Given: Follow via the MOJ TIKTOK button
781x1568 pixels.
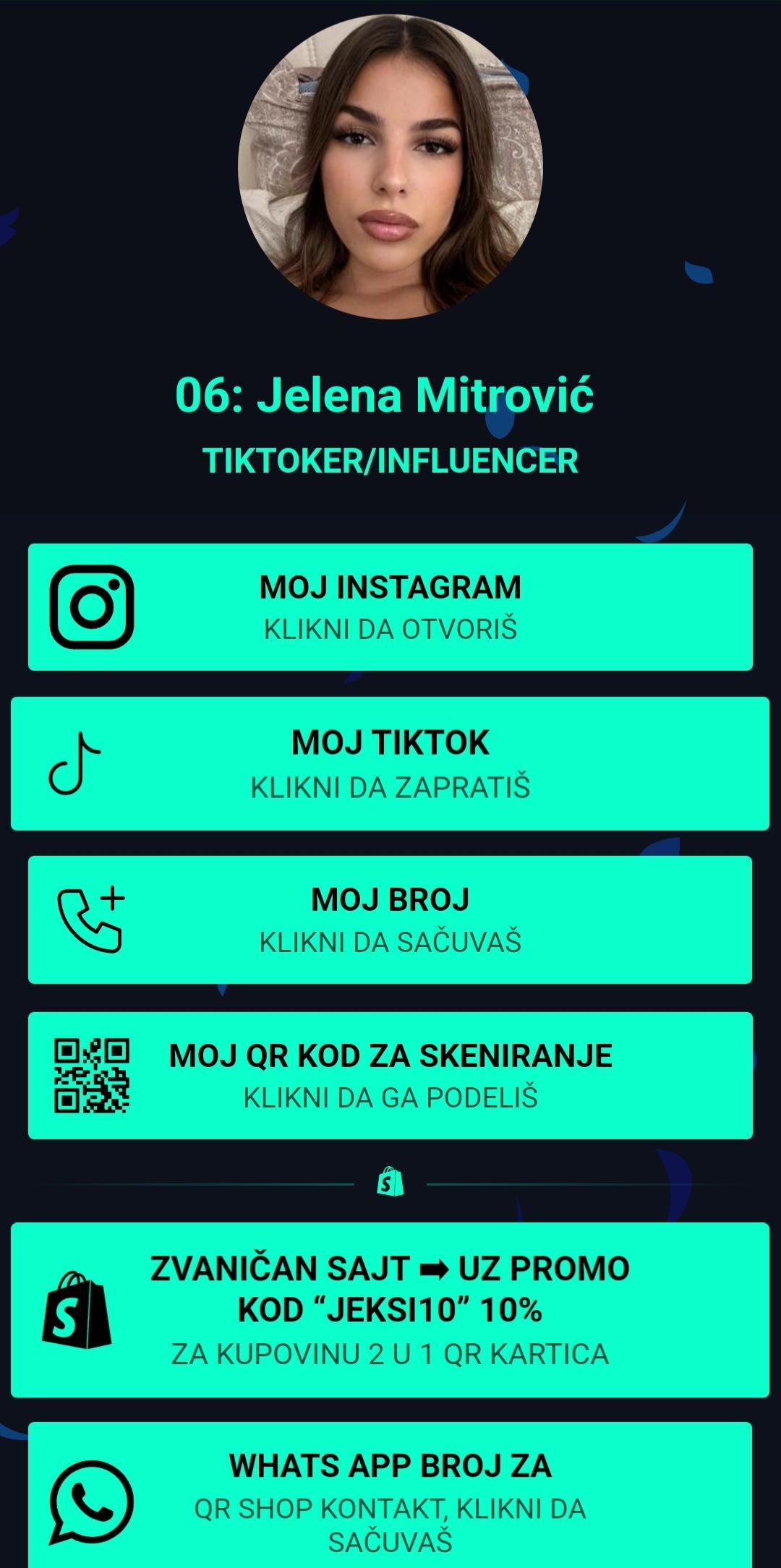Looking at the screenshot, I should click(390, 763).
